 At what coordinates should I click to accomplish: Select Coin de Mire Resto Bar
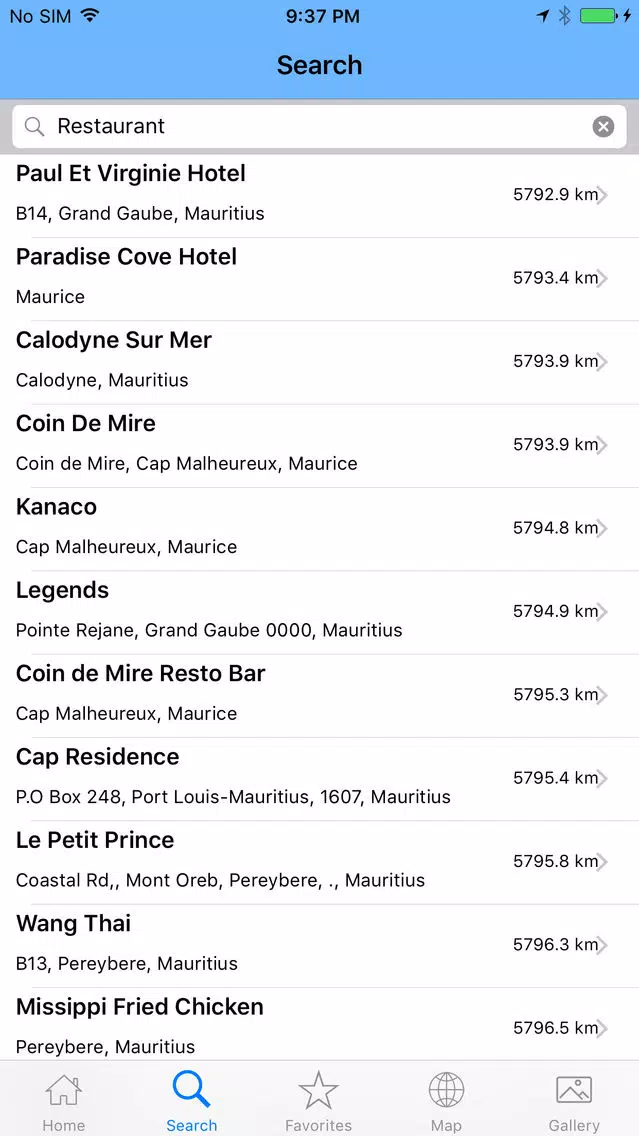click(x=320, y=696)
